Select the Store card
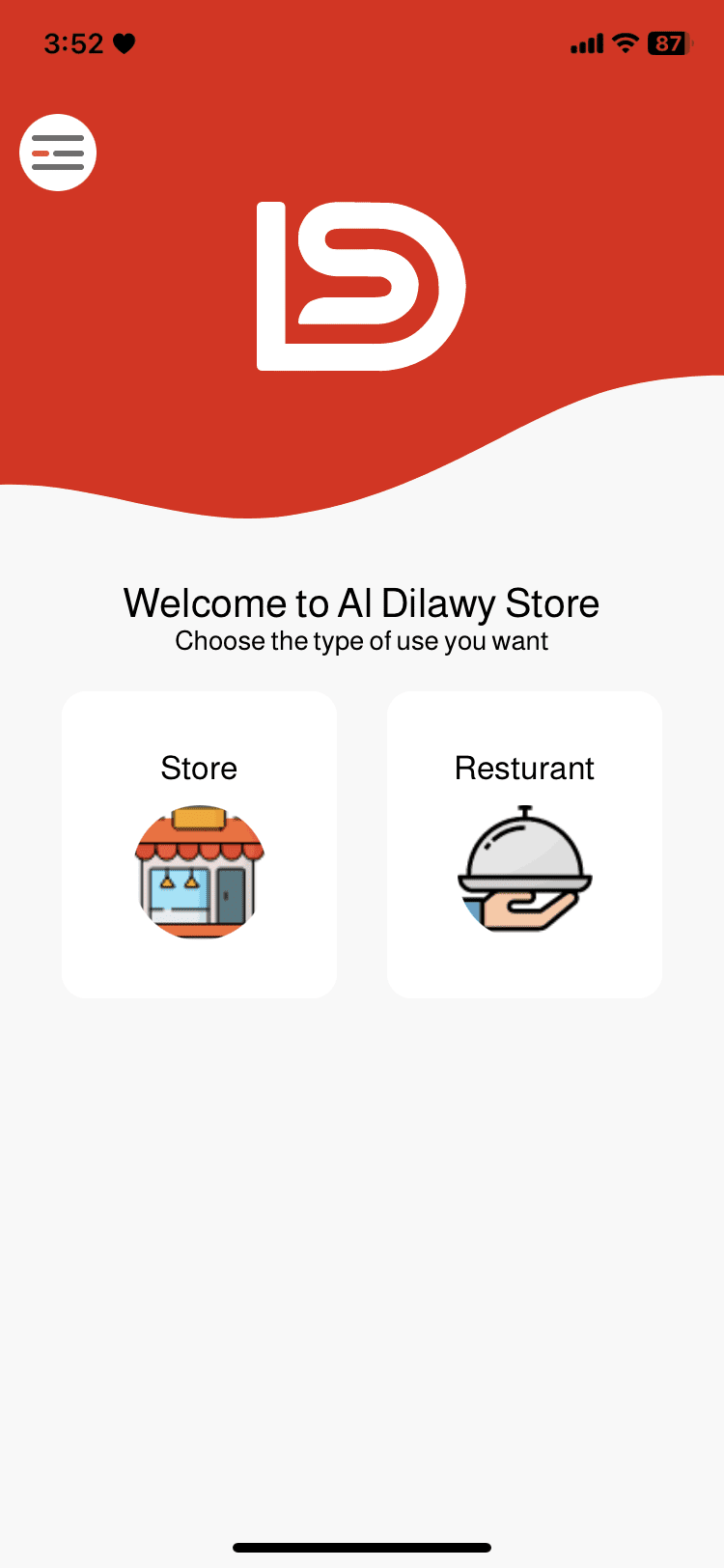 [x=200, y=845]
